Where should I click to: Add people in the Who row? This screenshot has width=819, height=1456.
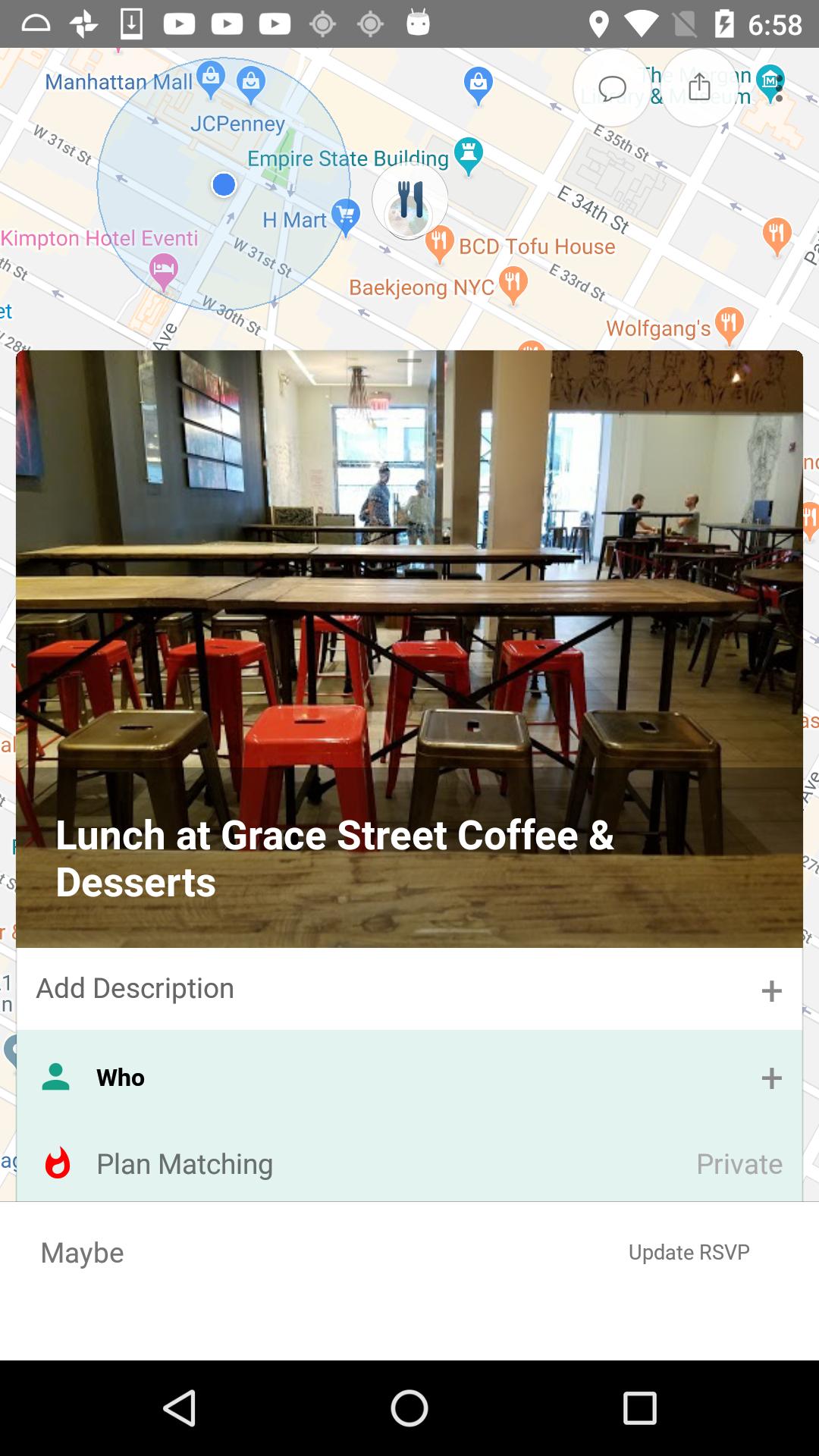pyautogui.click(x=771, y=1078)
